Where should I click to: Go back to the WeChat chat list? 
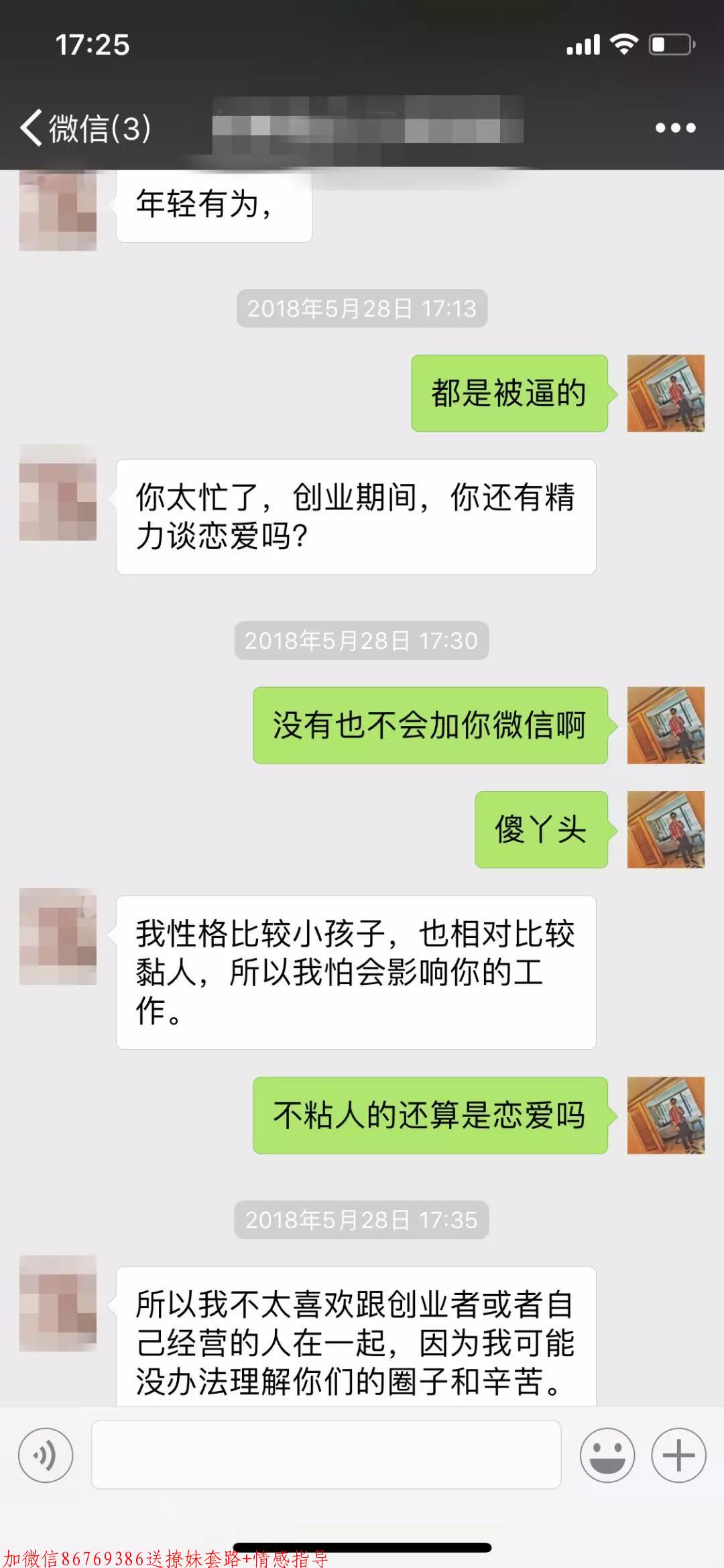point(84,128)
